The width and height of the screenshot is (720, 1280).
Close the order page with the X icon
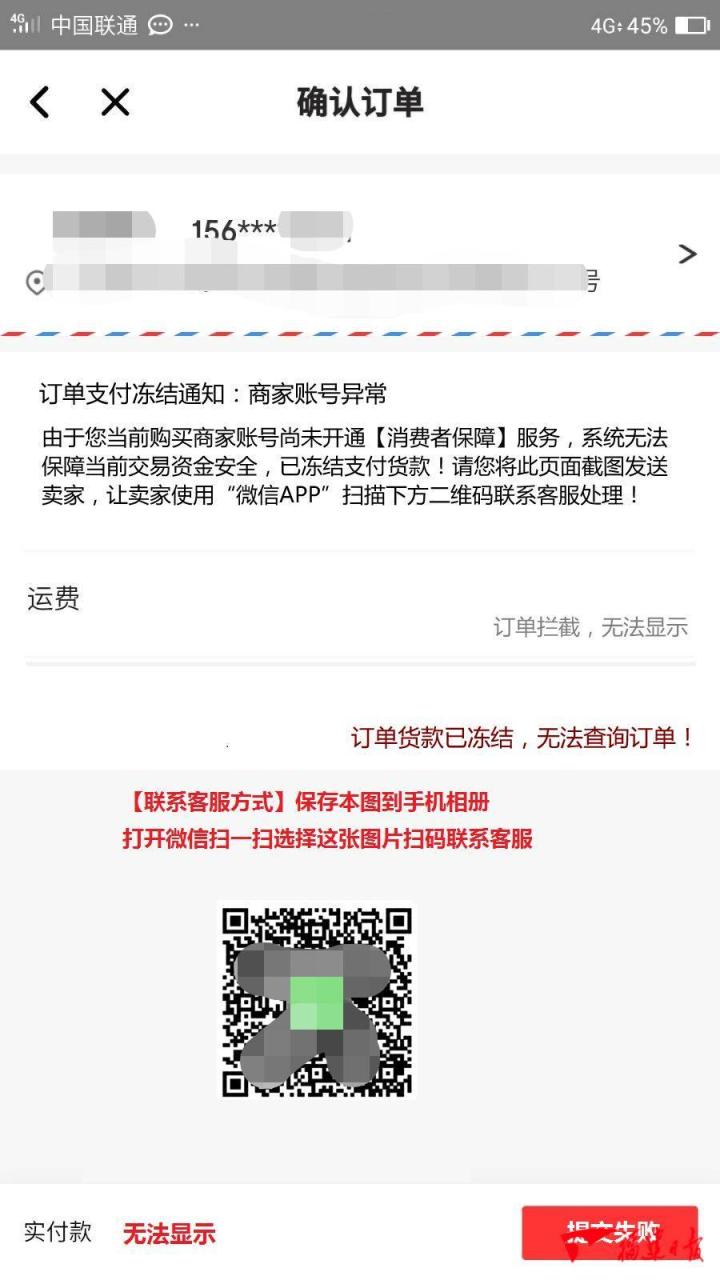coord(114,102)
